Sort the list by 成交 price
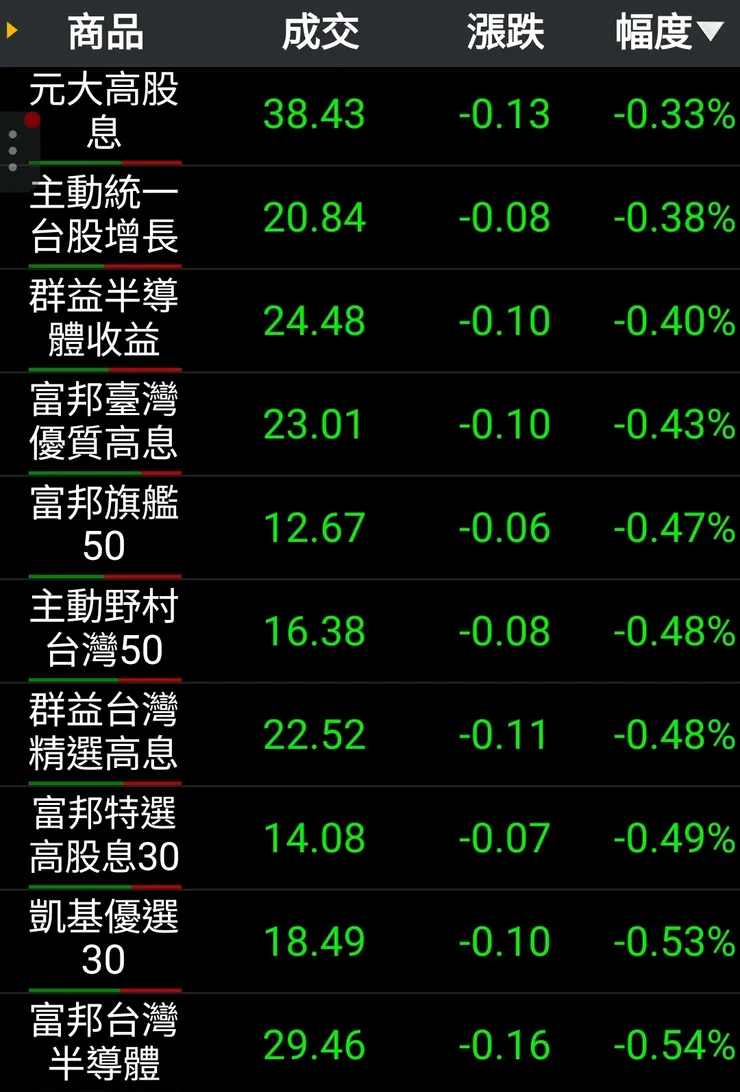 [320, 33]
